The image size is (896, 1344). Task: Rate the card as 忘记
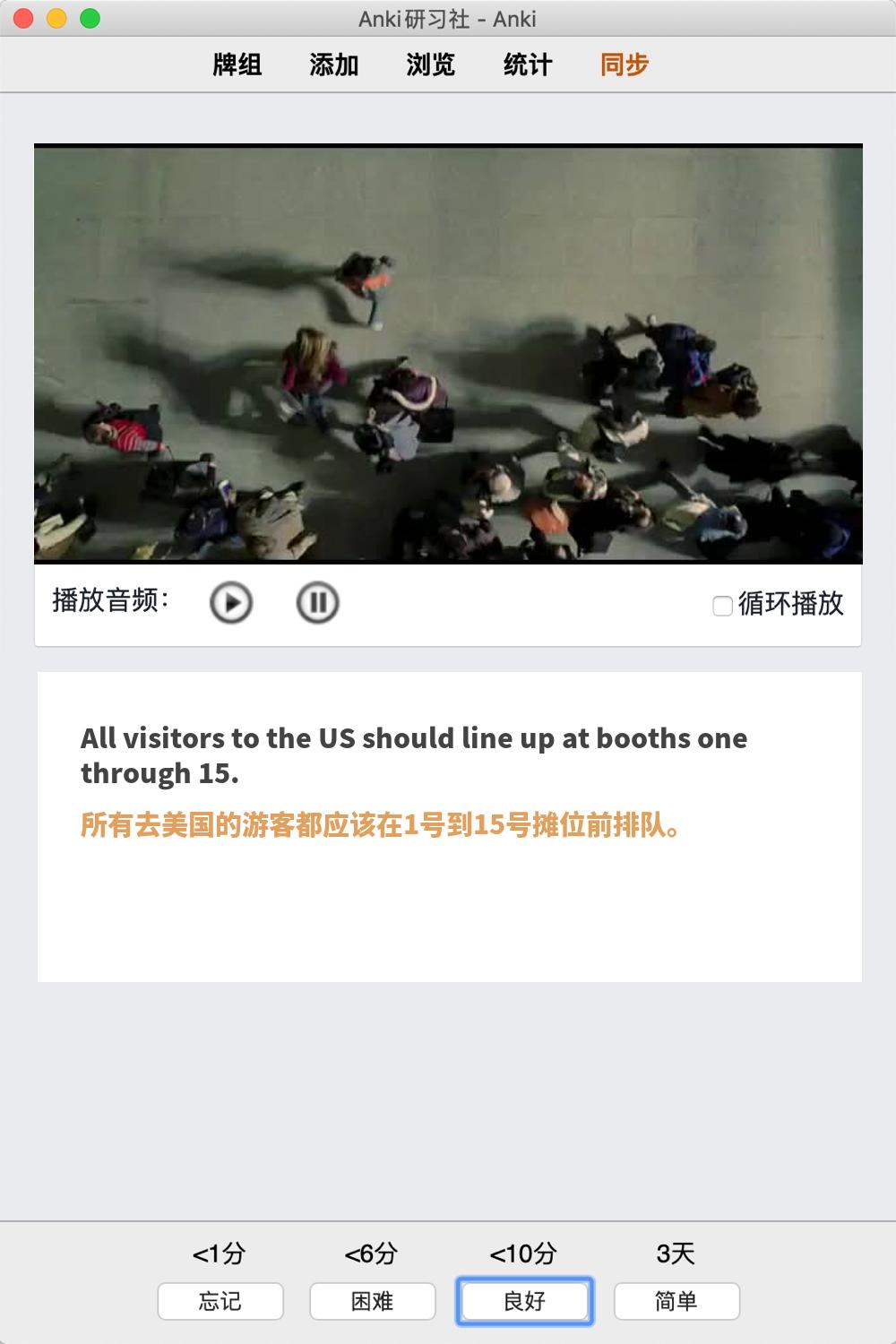(x=220, y=1301)
